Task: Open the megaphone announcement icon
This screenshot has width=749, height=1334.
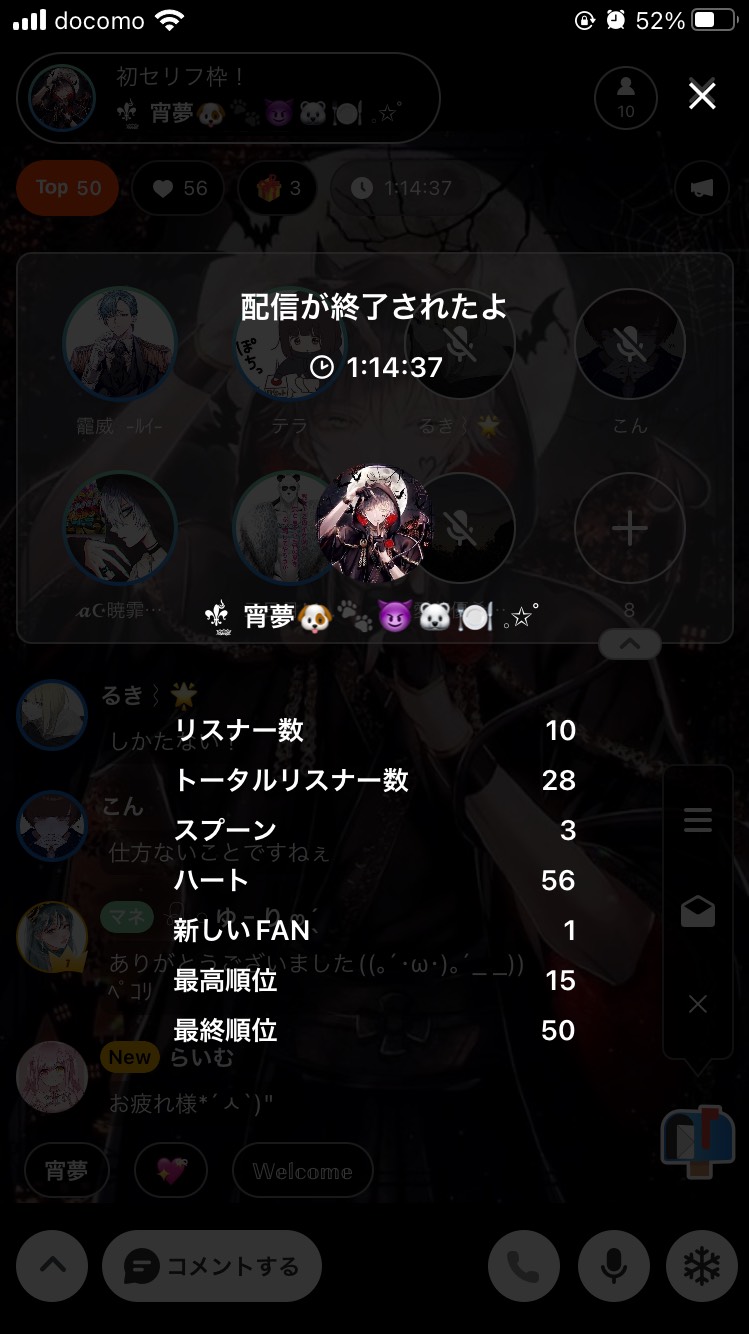Action: click(702, 188)
